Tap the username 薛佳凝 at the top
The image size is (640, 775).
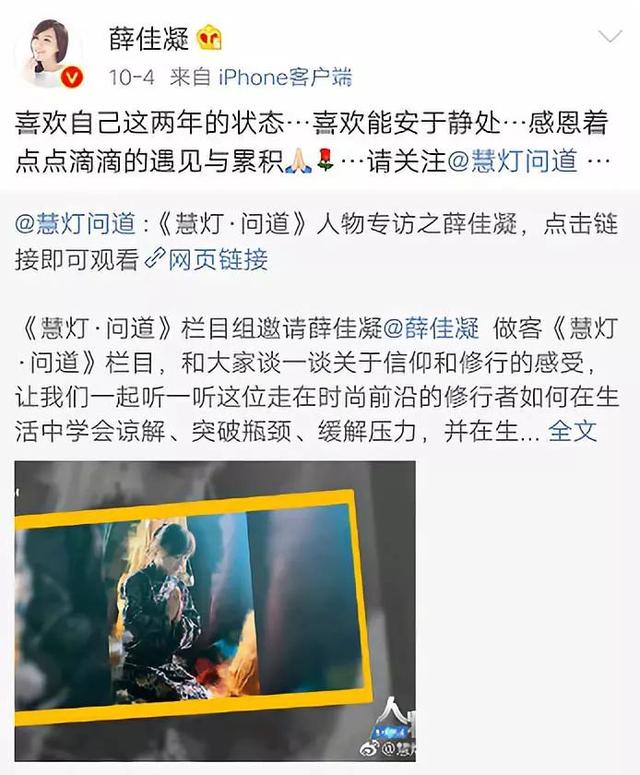pyautogui.click(x=149, y=39)
